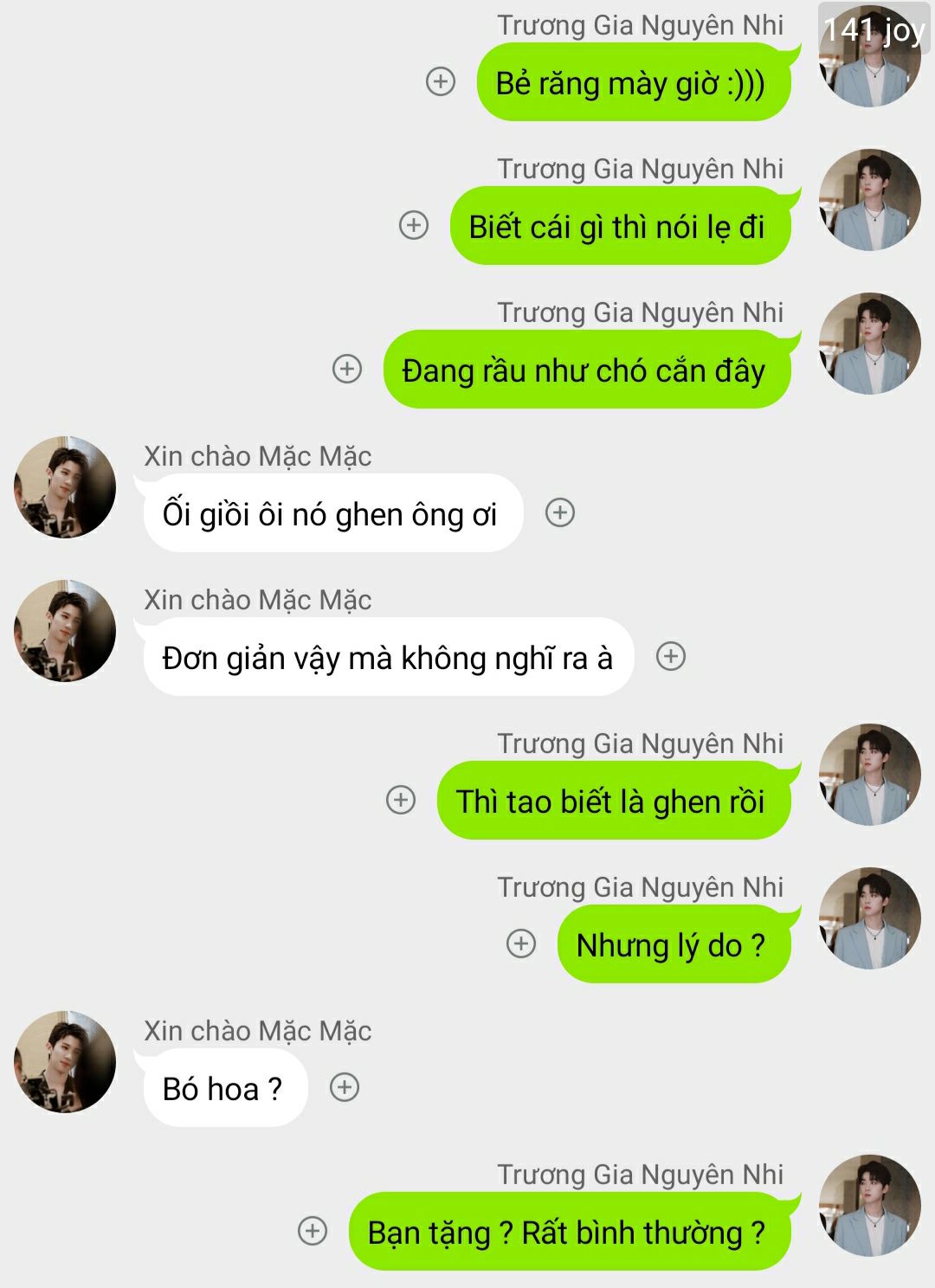Open Xin chào Mặc Mặc's avatar beside "Ối giồi ôi"
Image resolution: width=935 pixels, height=1288 pixels.
[x=65, y=486]
